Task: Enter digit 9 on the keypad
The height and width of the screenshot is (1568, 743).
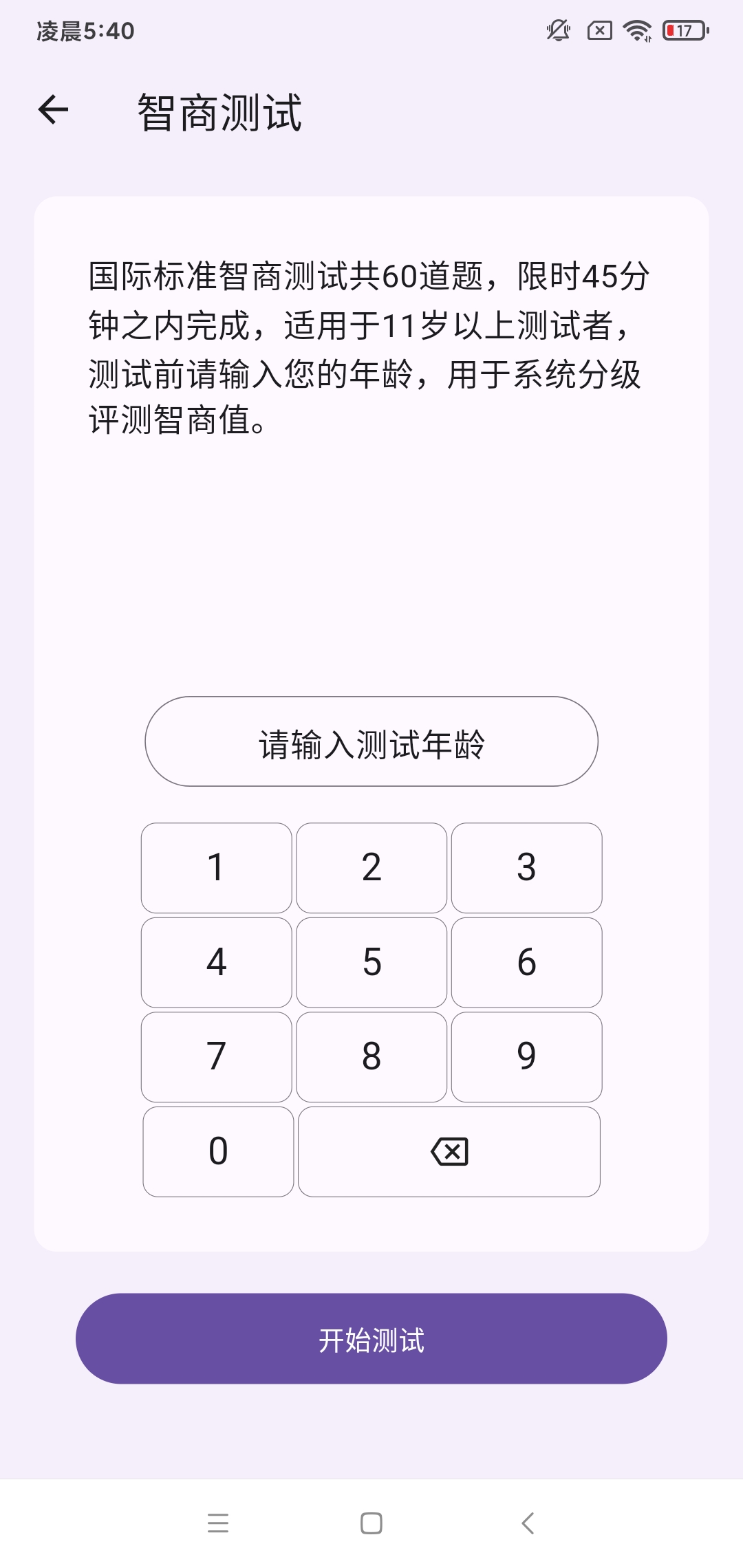Action: point(526,1057)
